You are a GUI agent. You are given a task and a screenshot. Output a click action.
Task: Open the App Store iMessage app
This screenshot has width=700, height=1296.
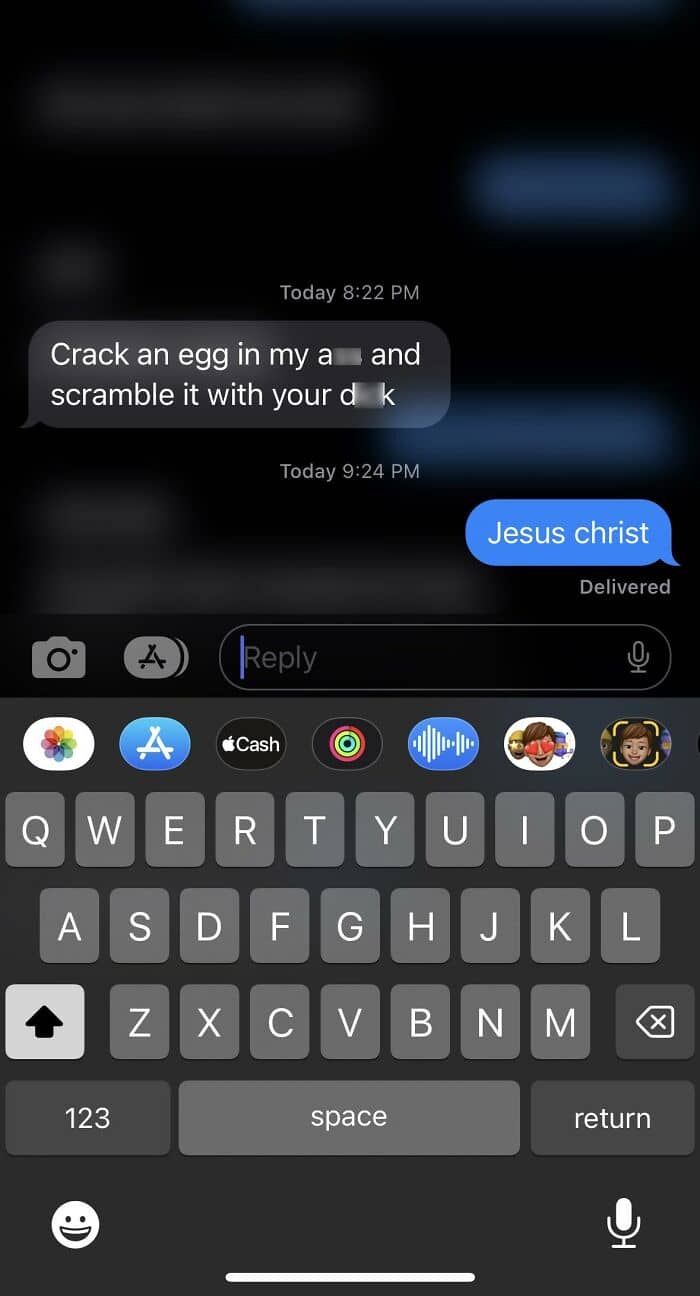click(x=155, y=744)
